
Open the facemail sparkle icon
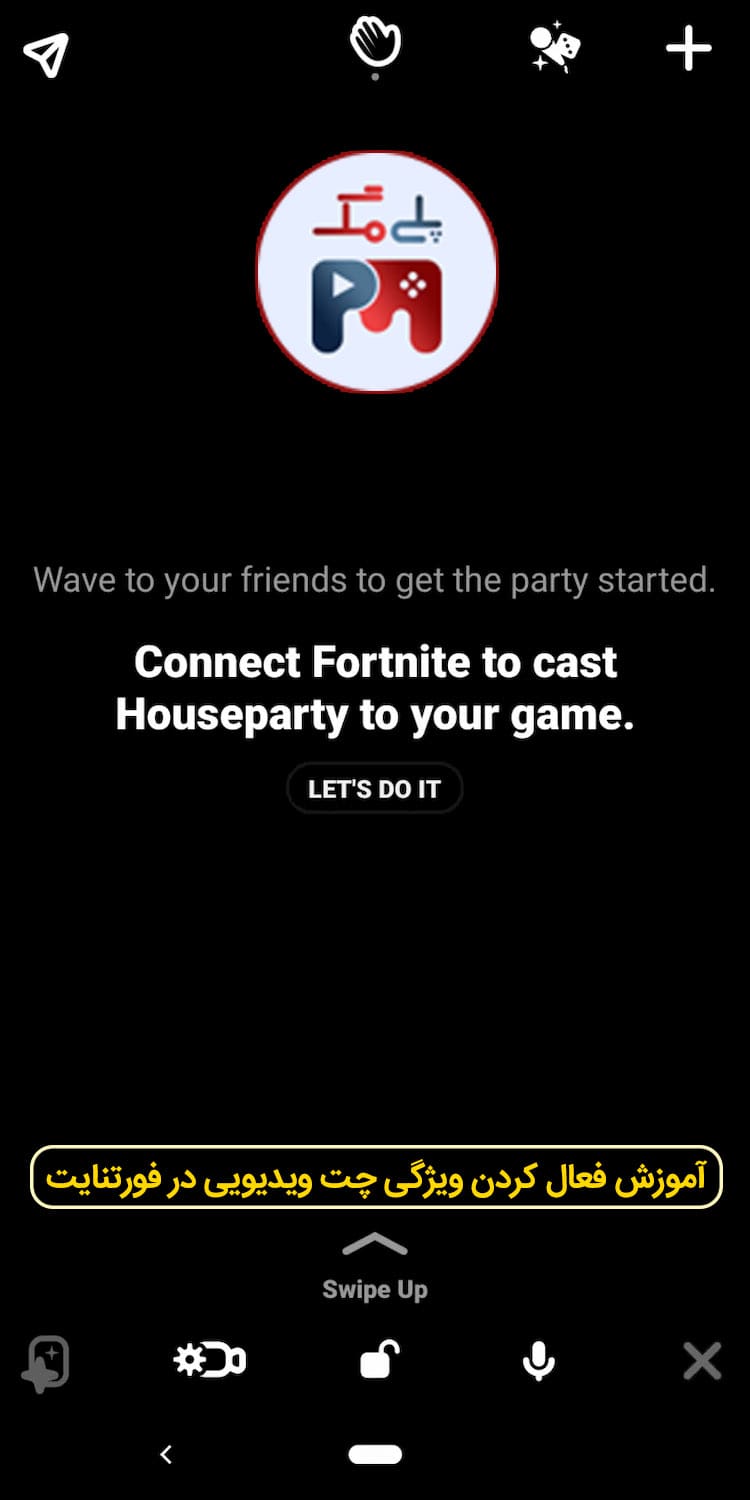[46, 1363]
